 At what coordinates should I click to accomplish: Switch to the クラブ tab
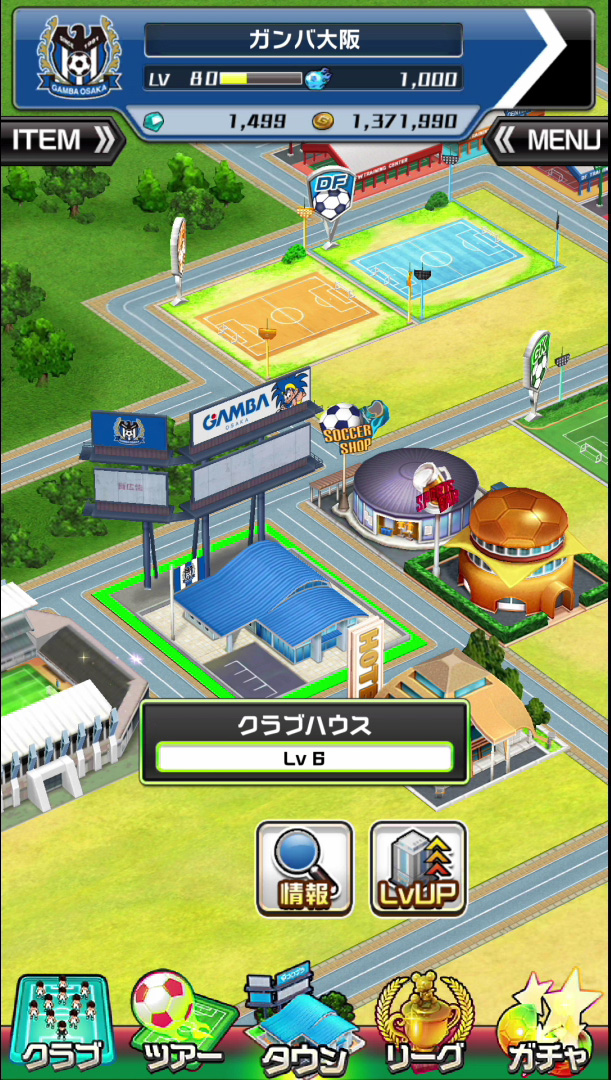point(62,1025)
